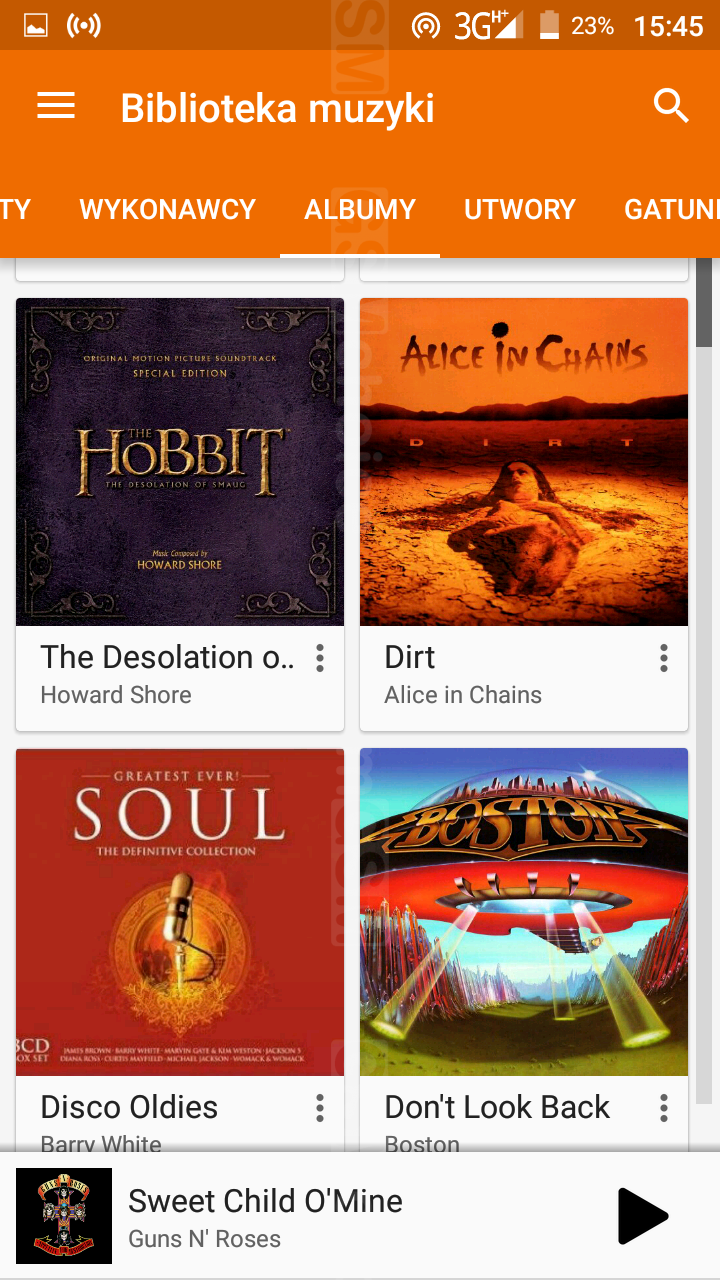Show more options for Don't Look Back
The image size is (720, 1280).
pos(664,1108)
